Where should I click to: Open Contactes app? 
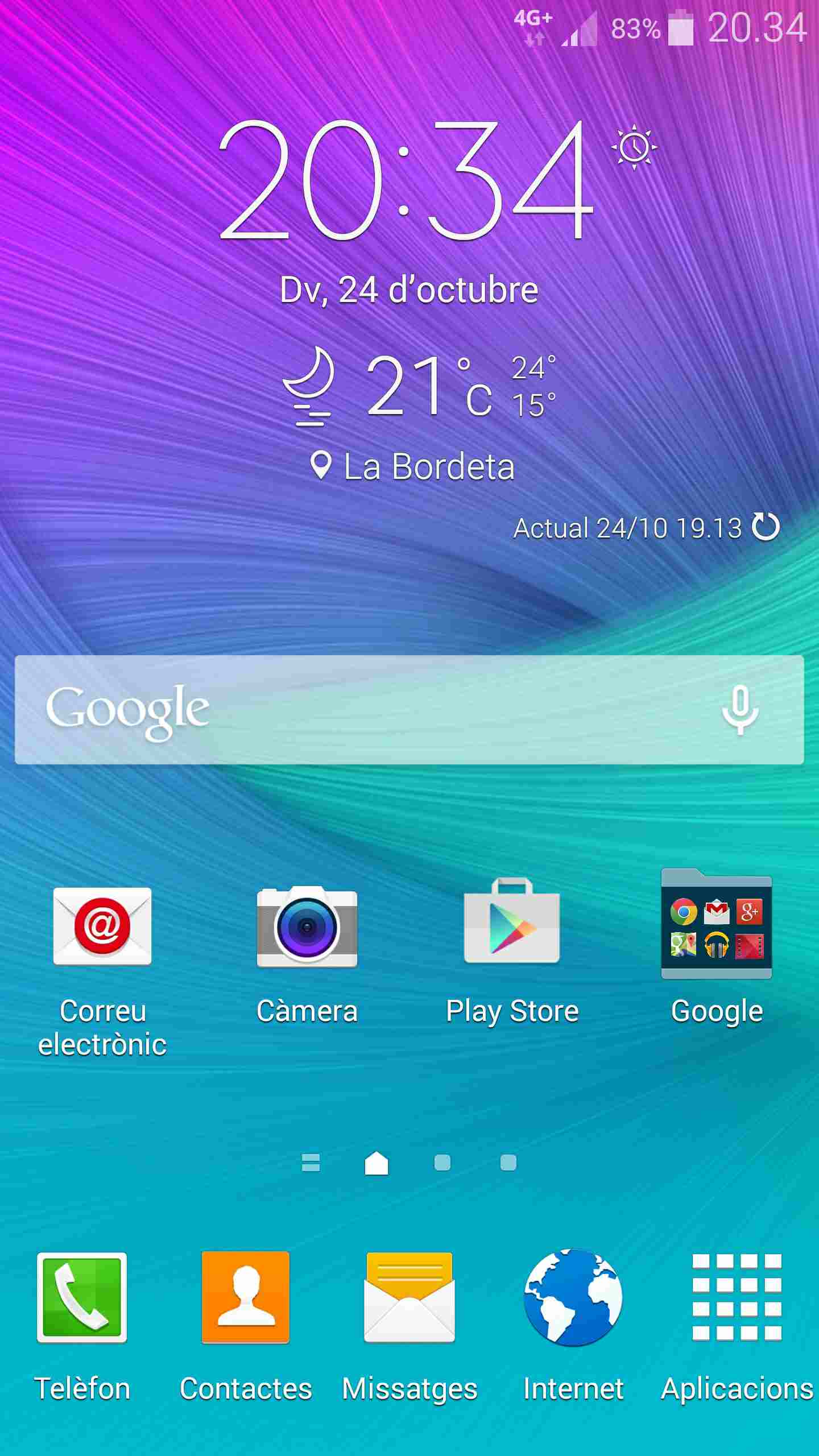coord(246,1298)
